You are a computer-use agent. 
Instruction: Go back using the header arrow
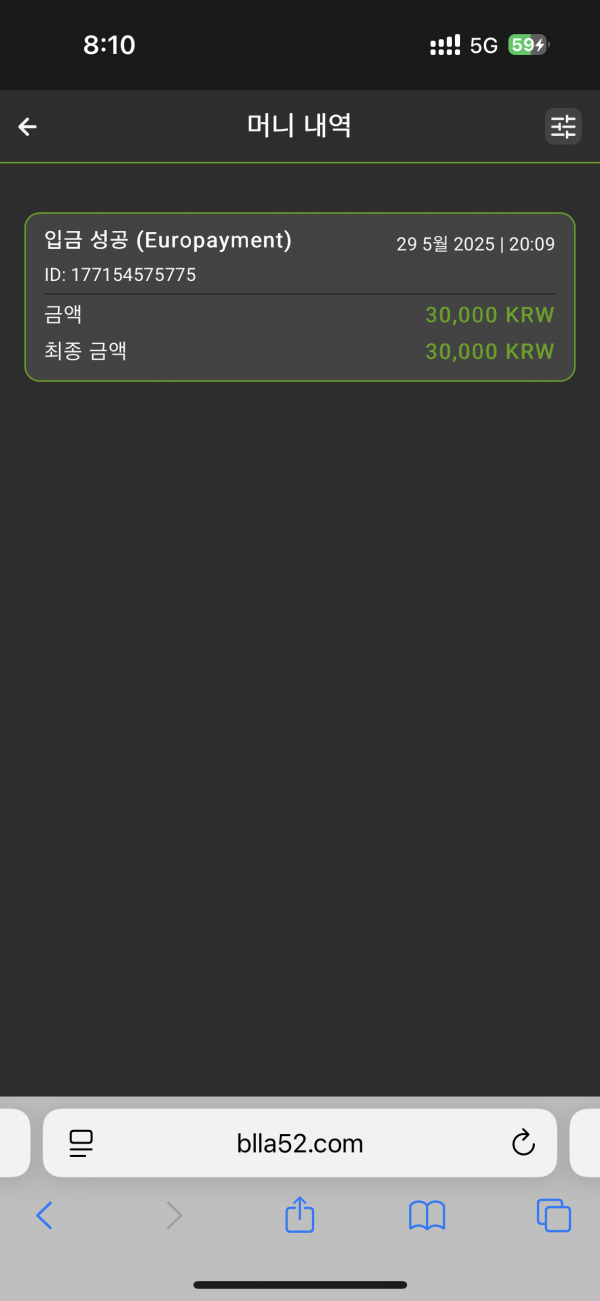coord(28,126)
